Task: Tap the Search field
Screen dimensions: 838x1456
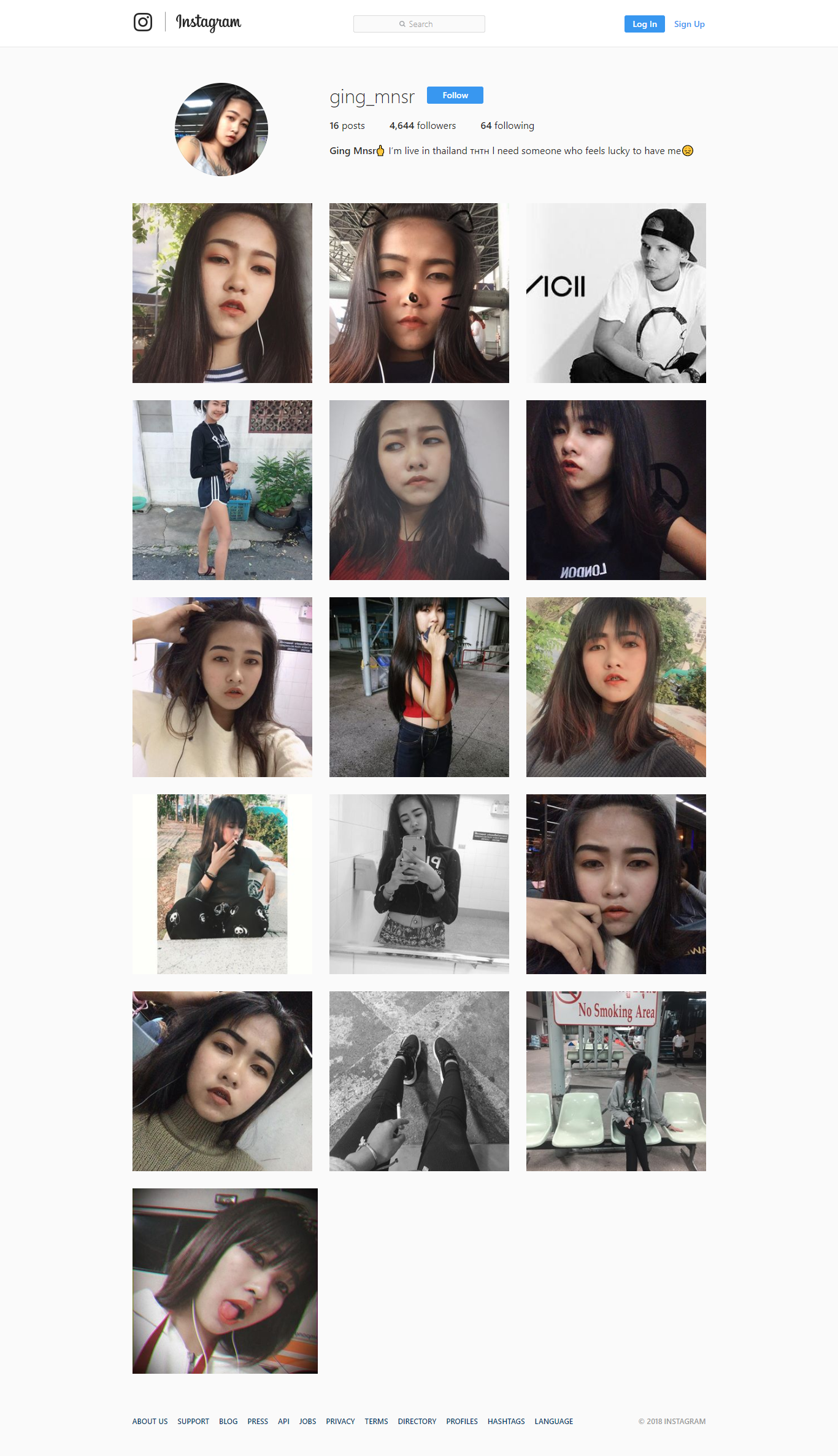Action: pyautogui.click(x=419, y=24)
